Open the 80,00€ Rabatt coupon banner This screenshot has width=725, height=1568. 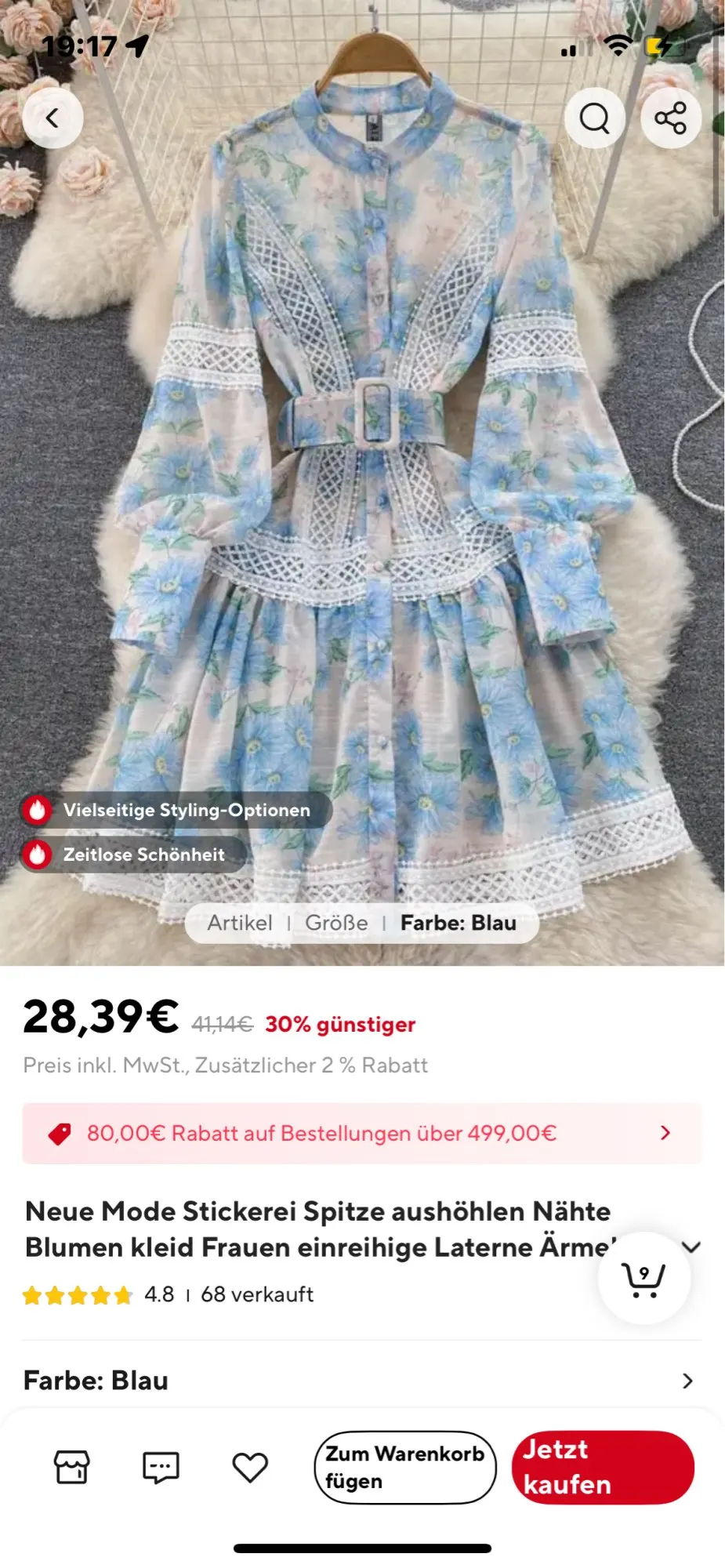[x=362, y=1133]
